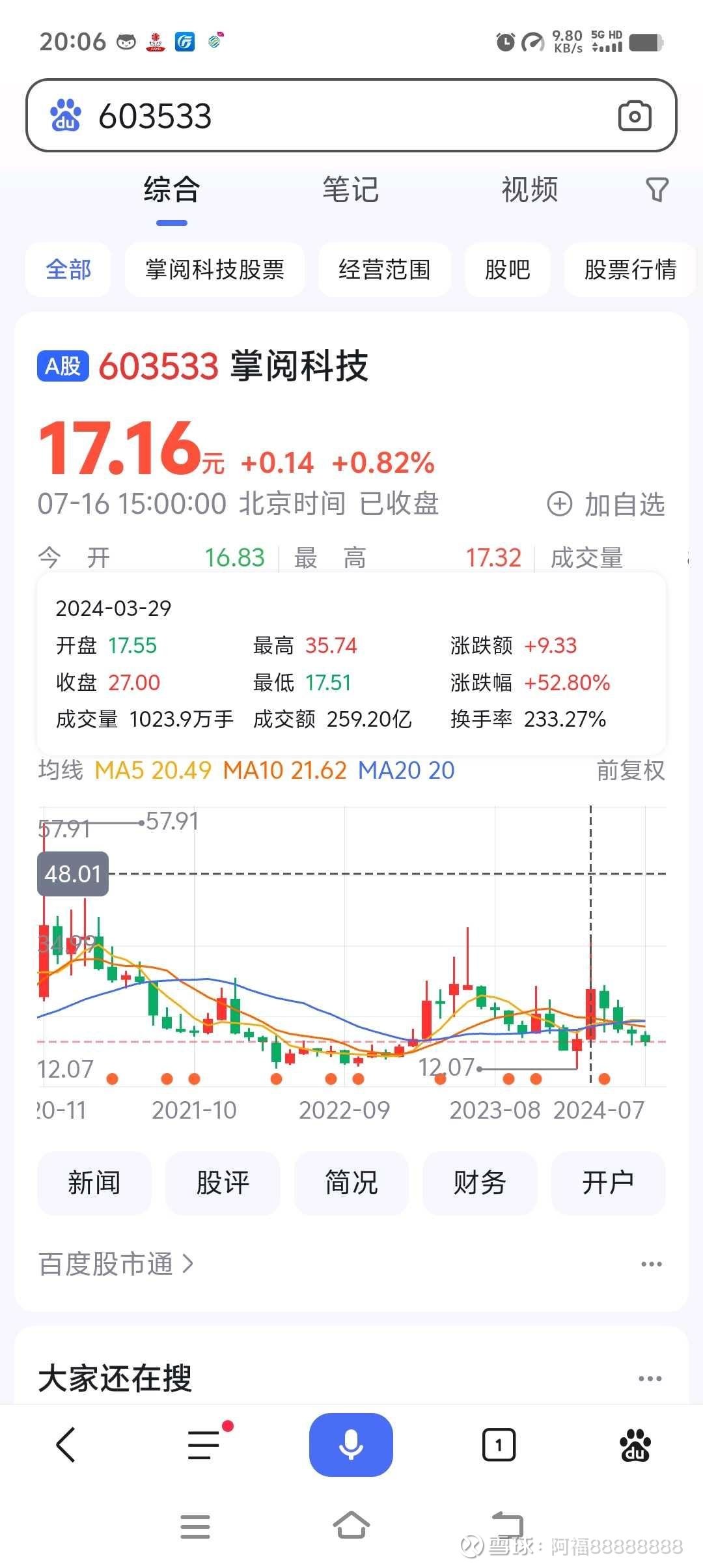Viewport: 703px width, 1568px height.
Task: Tap the browser back arrow
Action: pos(65,1446)
